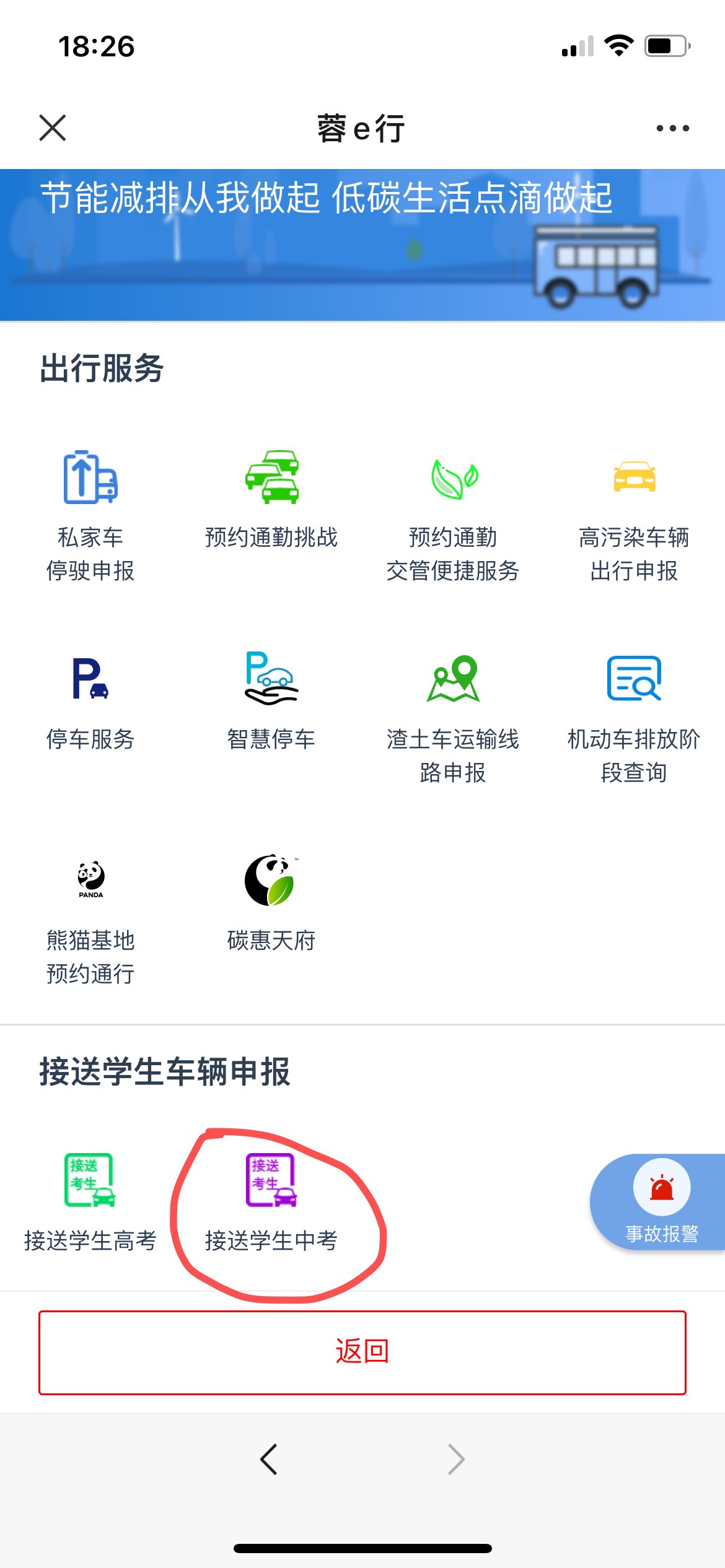Open 渣土车运输线路申报
725x1568 pixels.
pos(453,719)
